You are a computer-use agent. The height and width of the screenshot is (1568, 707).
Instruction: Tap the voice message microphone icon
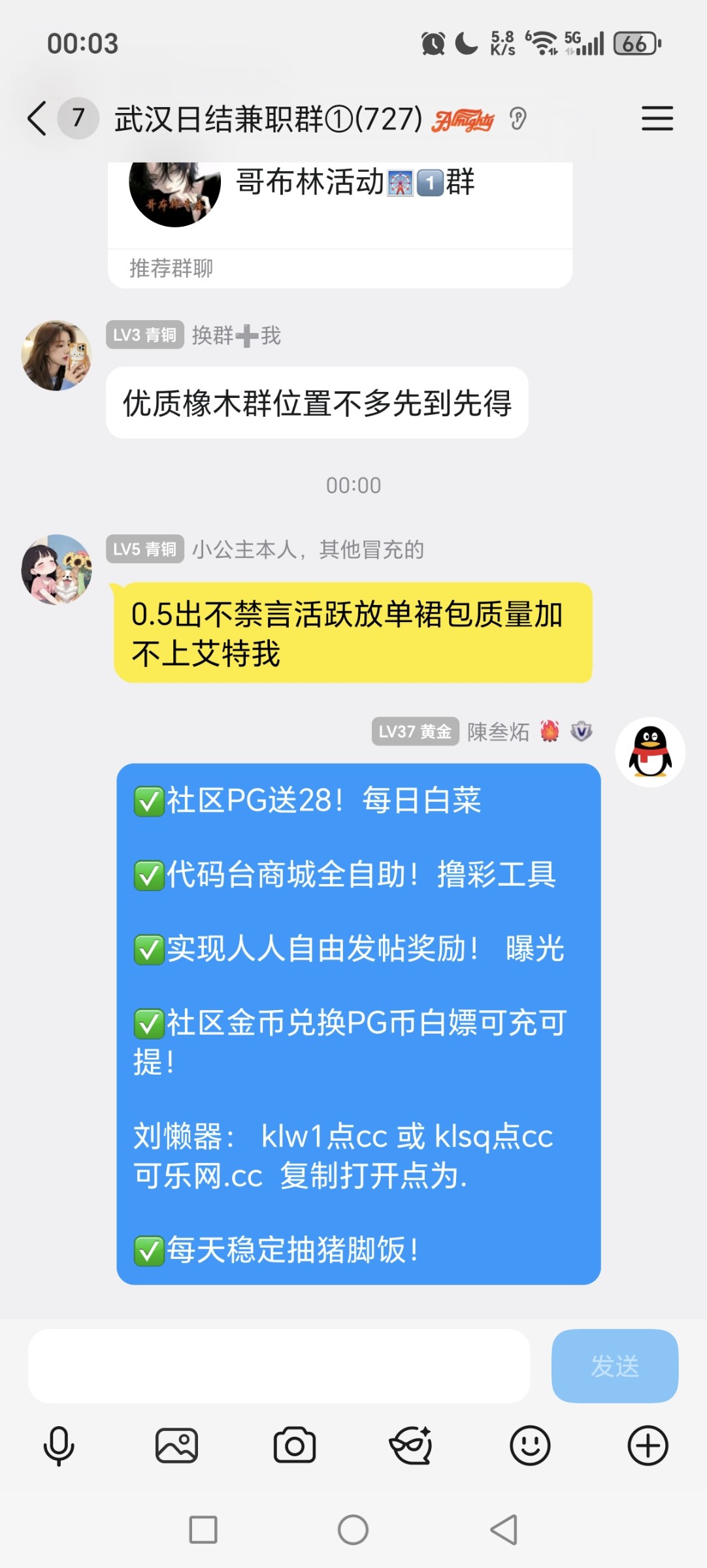tap(59, 1445)
